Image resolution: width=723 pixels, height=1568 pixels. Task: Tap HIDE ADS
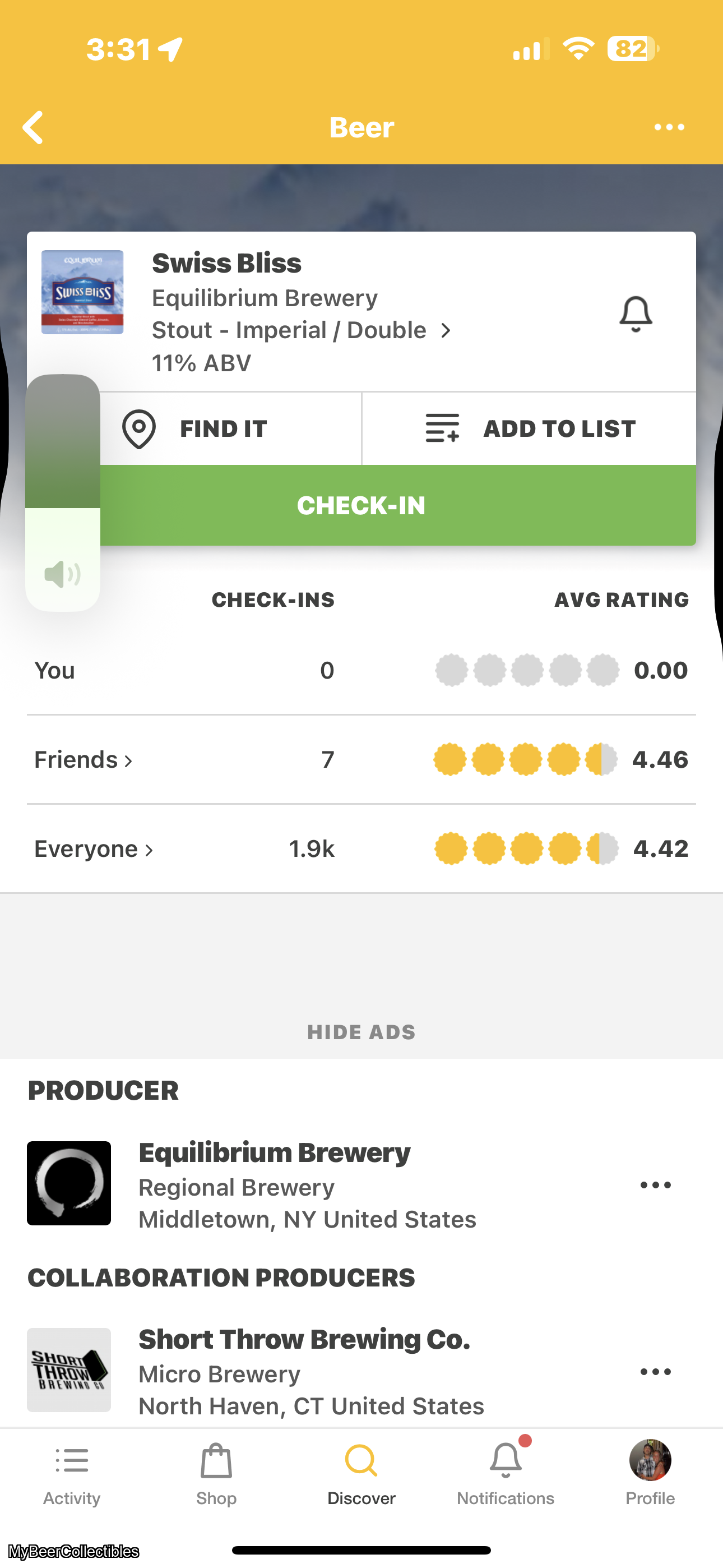[361, 1032]
